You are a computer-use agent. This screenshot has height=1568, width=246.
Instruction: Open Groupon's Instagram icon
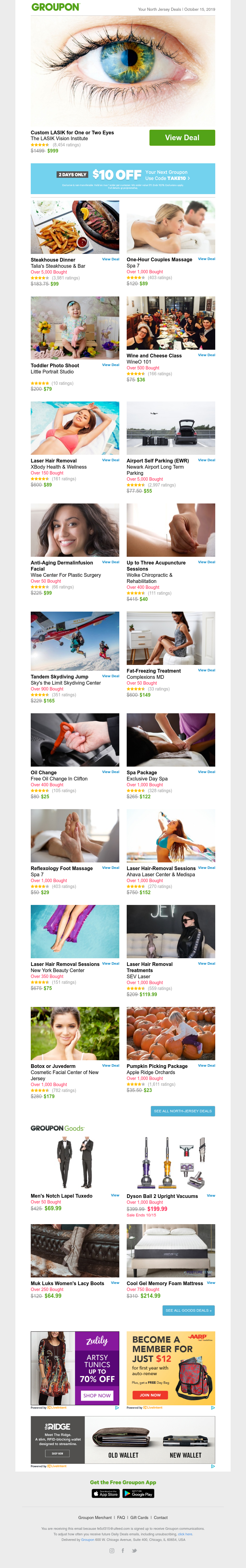(x=111, y=1550)
